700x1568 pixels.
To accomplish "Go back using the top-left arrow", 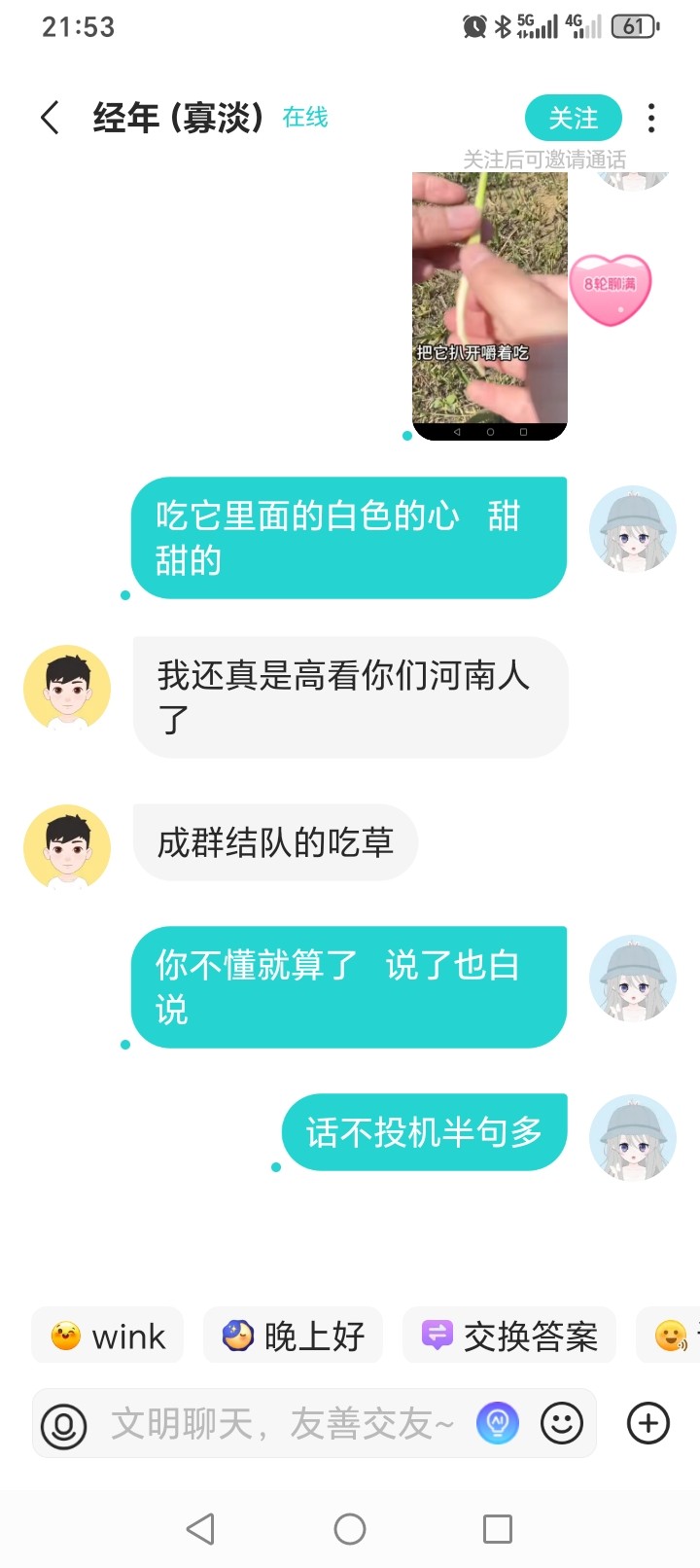I will 51,118.
